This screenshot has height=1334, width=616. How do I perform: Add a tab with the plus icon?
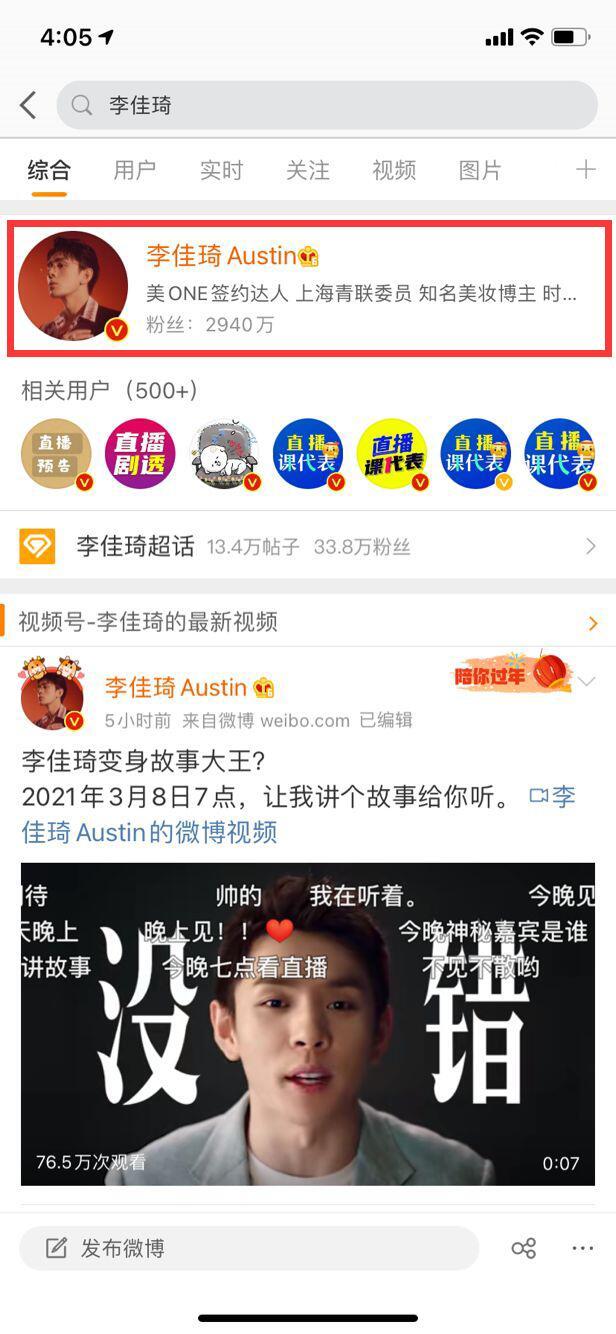(586, 170)
